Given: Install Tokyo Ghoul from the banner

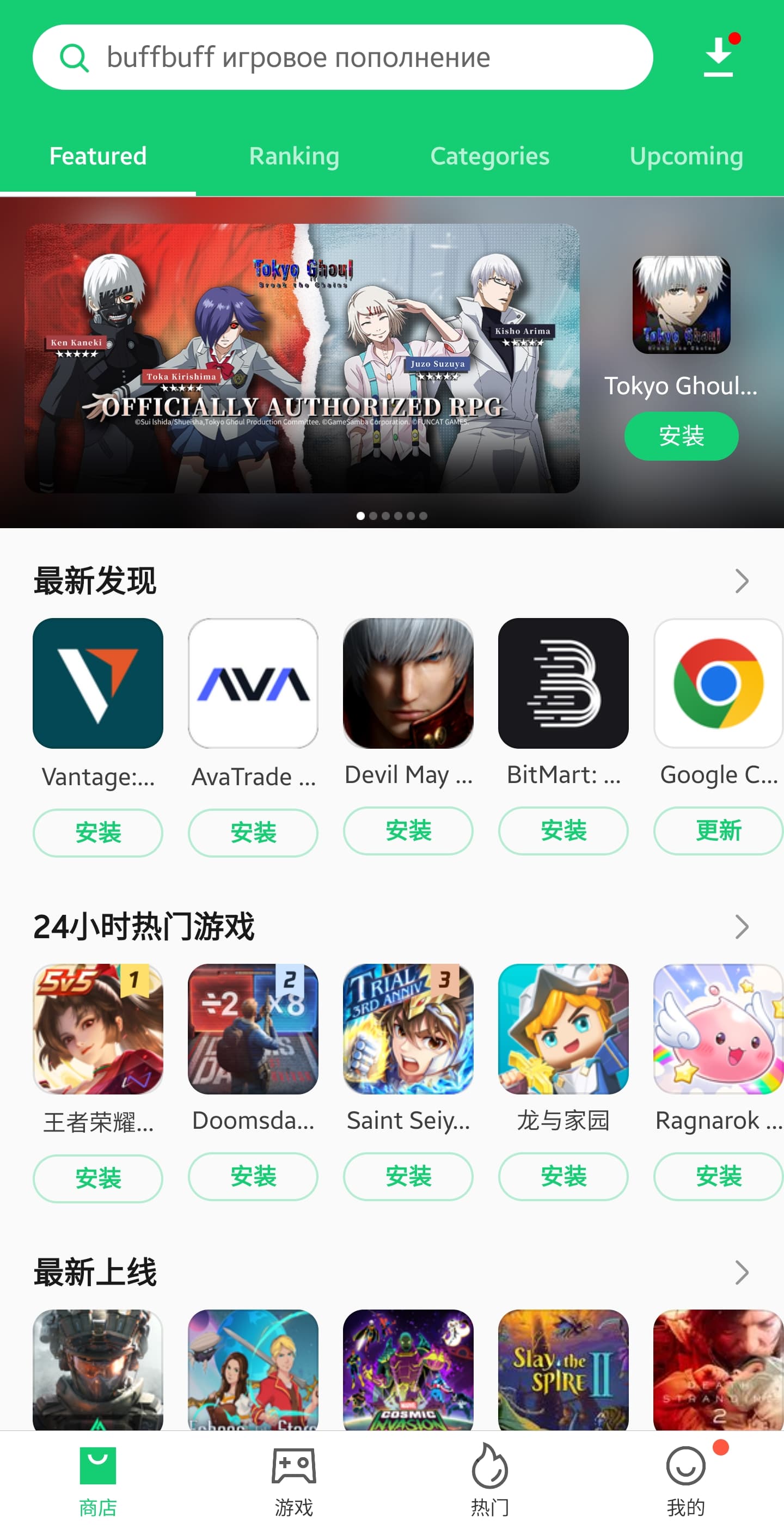Looking at the screenshot, I should (x=681, y=436).
